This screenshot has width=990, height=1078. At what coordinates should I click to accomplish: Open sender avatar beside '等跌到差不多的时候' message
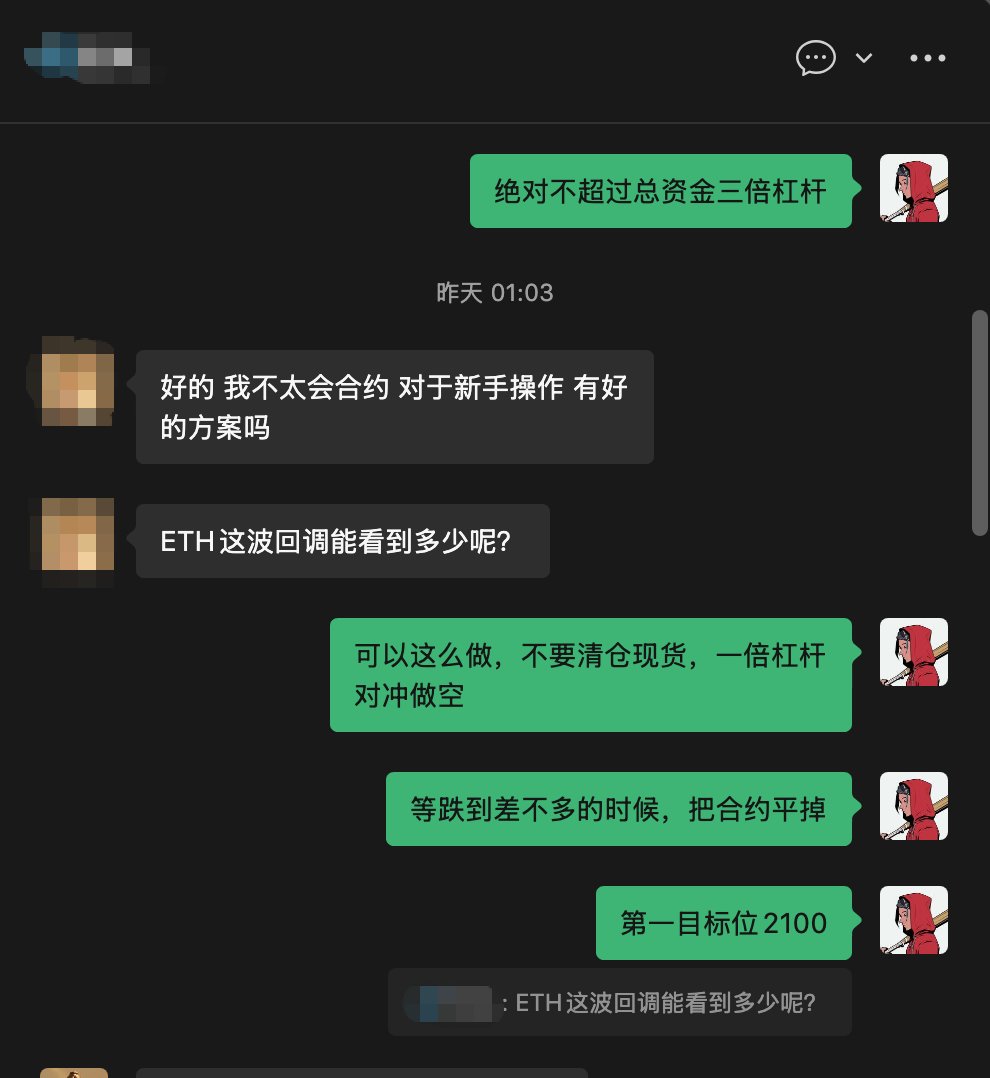[913, 806]
